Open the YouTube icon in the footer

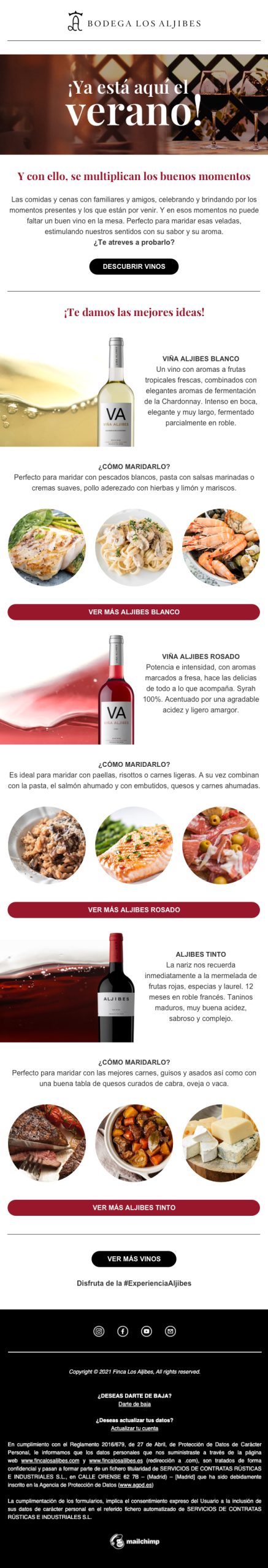(x=147, y=1331)
